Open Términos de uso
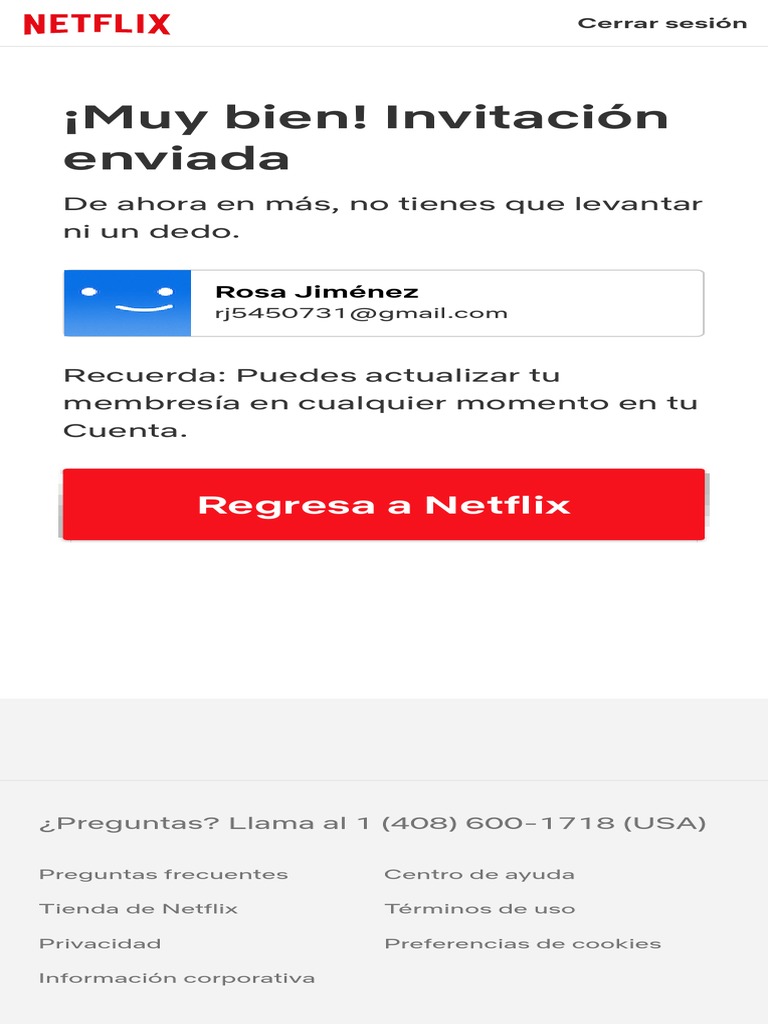 480,908
